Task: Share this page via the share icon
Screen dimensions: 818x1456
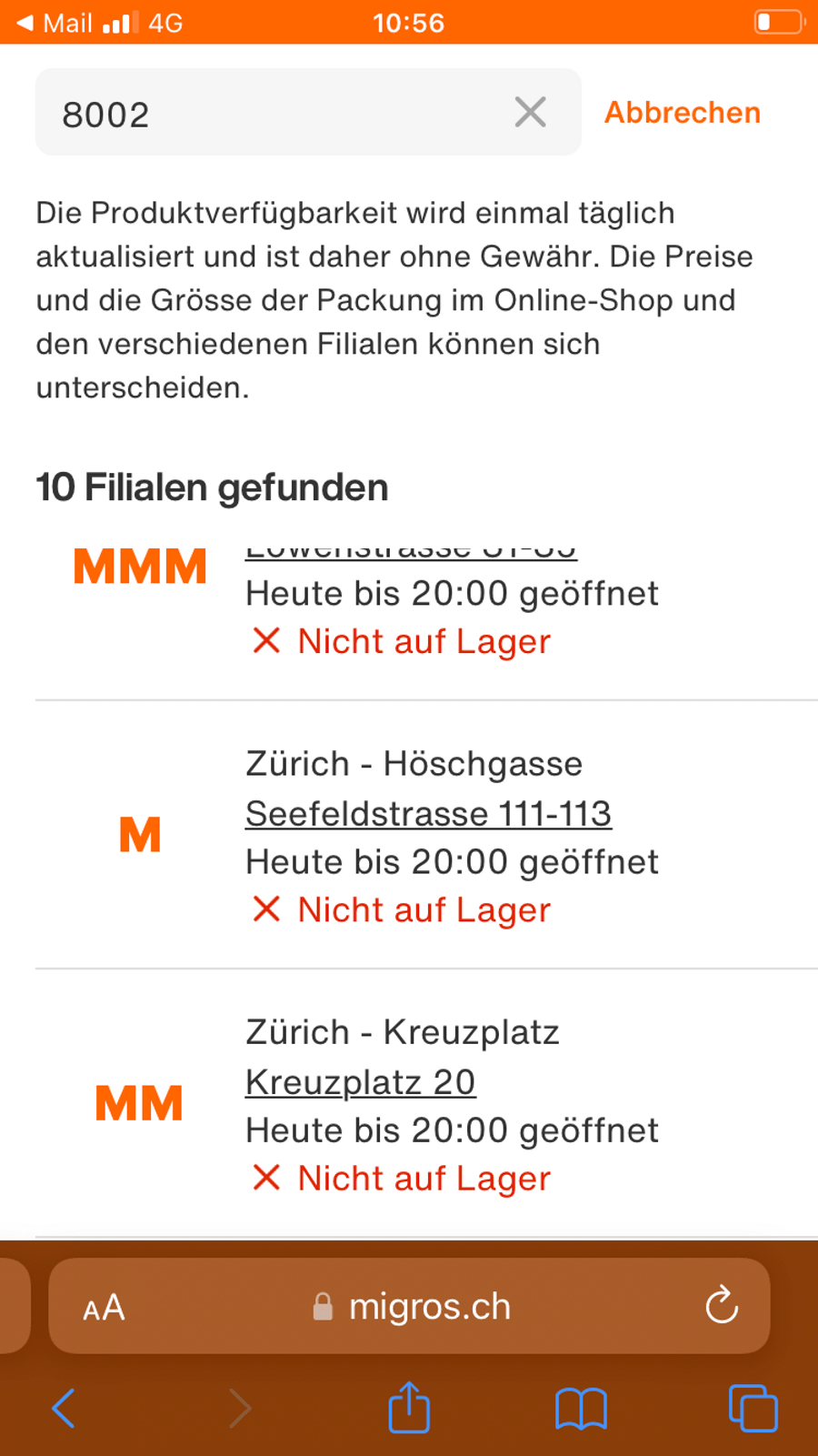Action: 409,1407
